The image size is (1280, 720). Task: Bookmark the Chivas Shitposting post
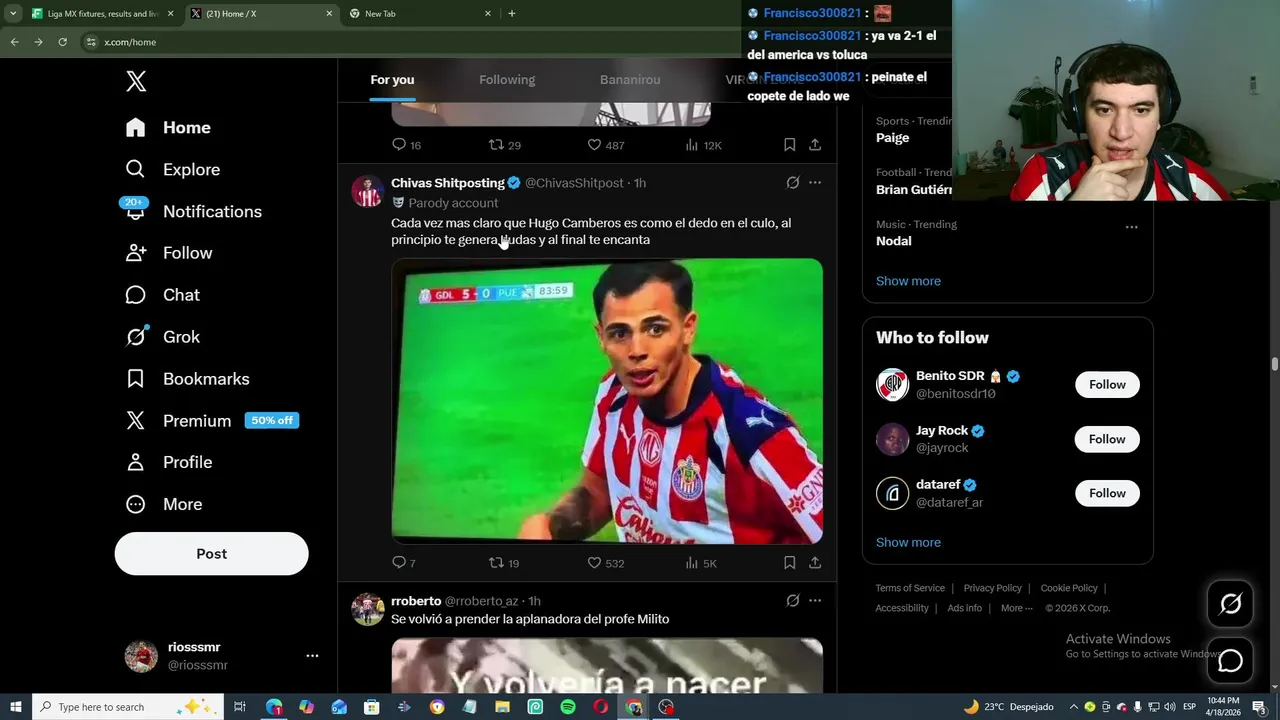coord(789,563)
